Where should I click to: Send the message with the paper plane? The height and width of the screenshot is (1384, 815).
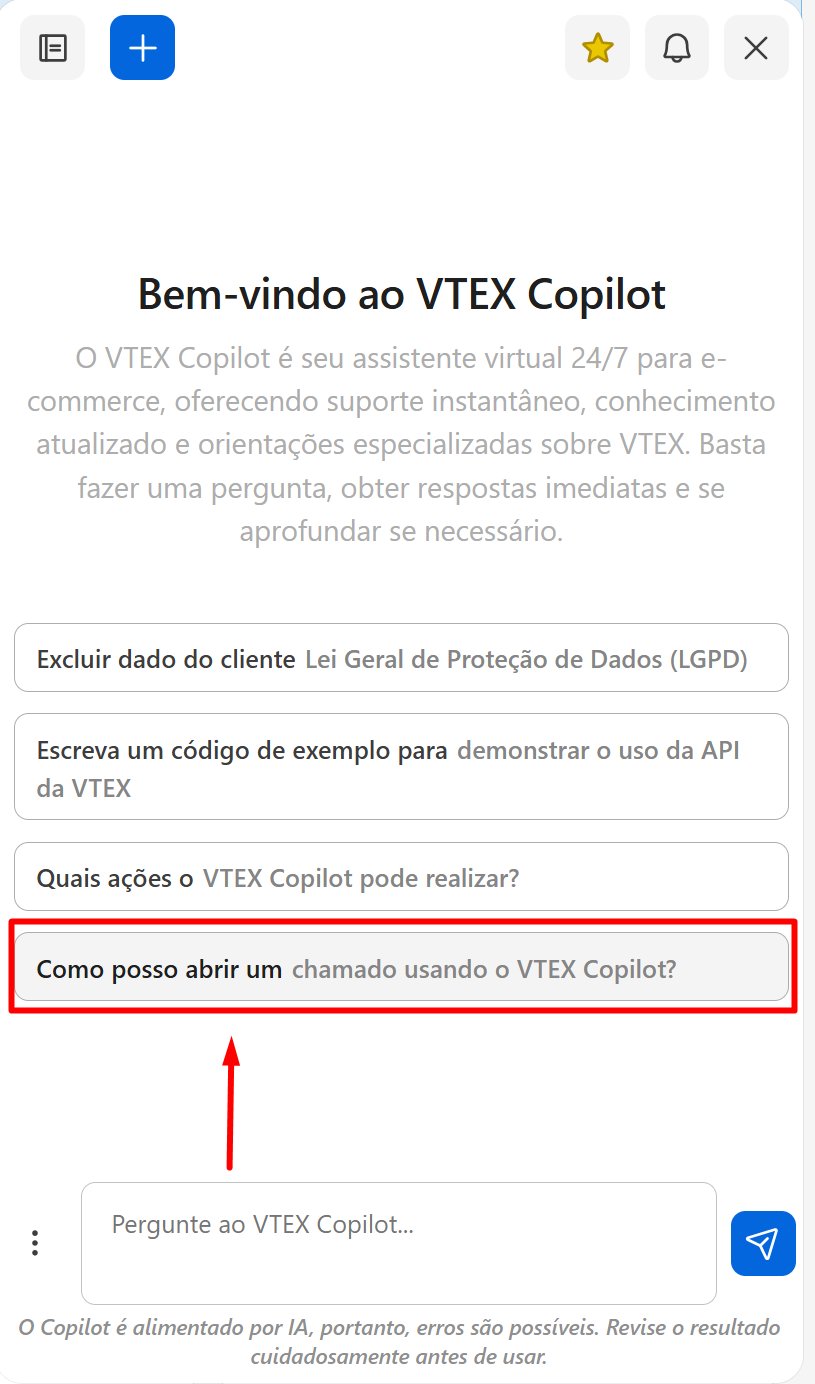pos(763,1243)
